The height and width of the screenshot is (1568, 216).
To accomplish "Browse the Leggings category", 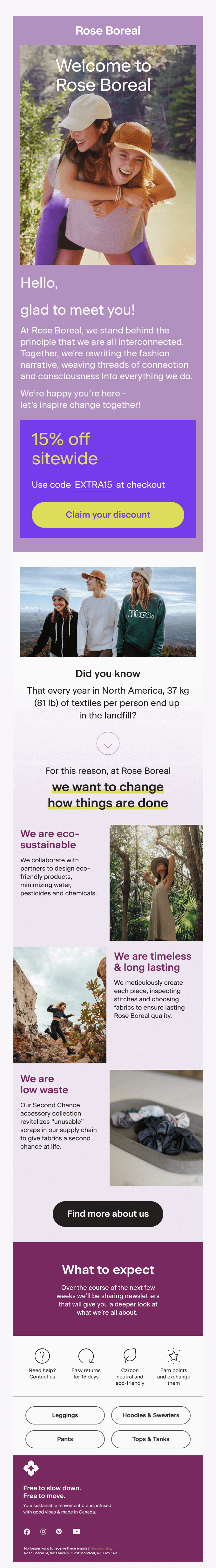I will pos(65,1415).
